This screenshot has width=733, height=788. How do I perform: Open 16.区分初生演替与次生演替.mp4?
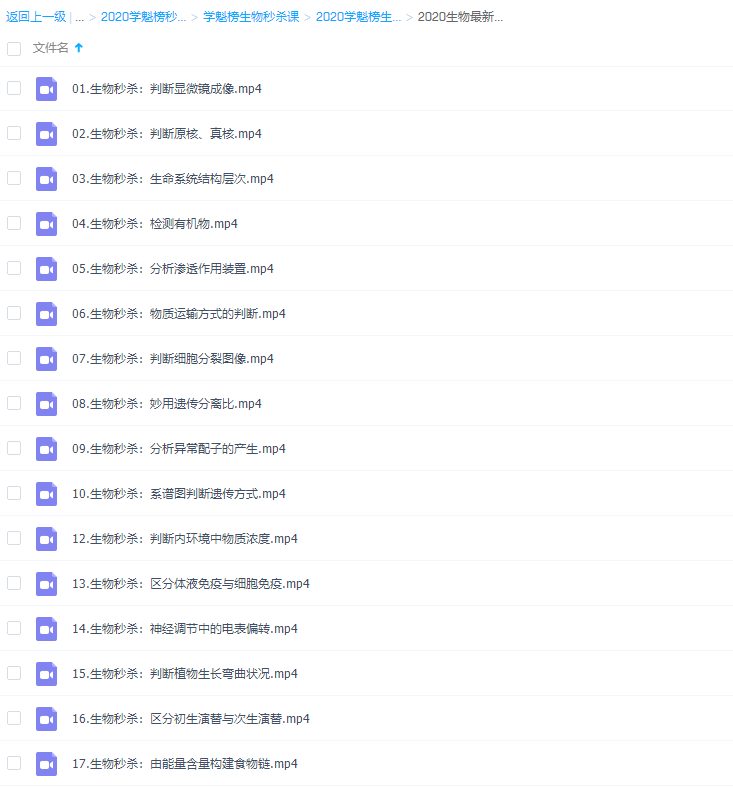click(191, 719)
